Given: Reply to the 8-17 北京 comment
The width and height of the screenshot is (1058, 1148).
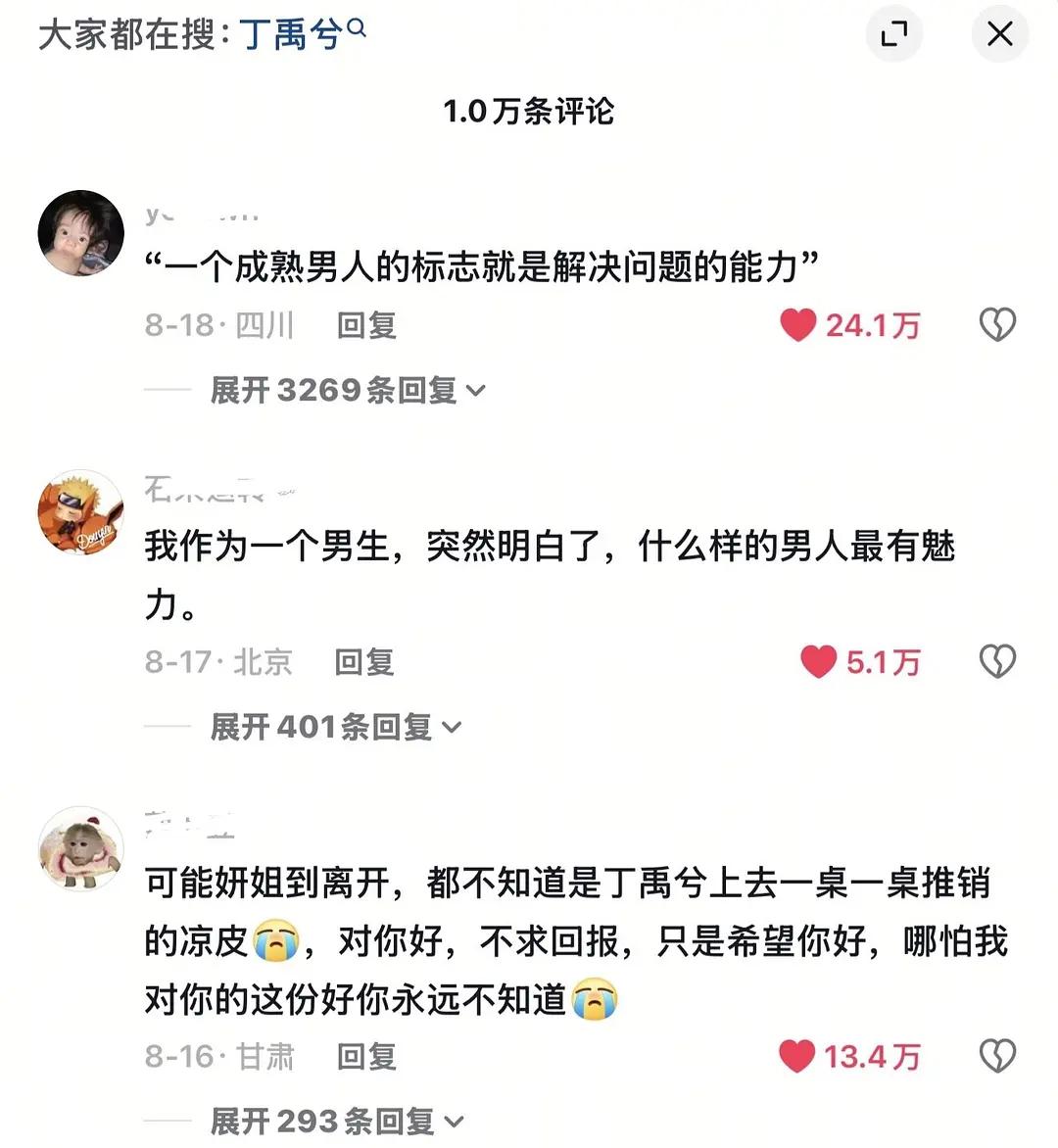Looking at the screenshot, I should pyautogui.click(x=364, y=662).
